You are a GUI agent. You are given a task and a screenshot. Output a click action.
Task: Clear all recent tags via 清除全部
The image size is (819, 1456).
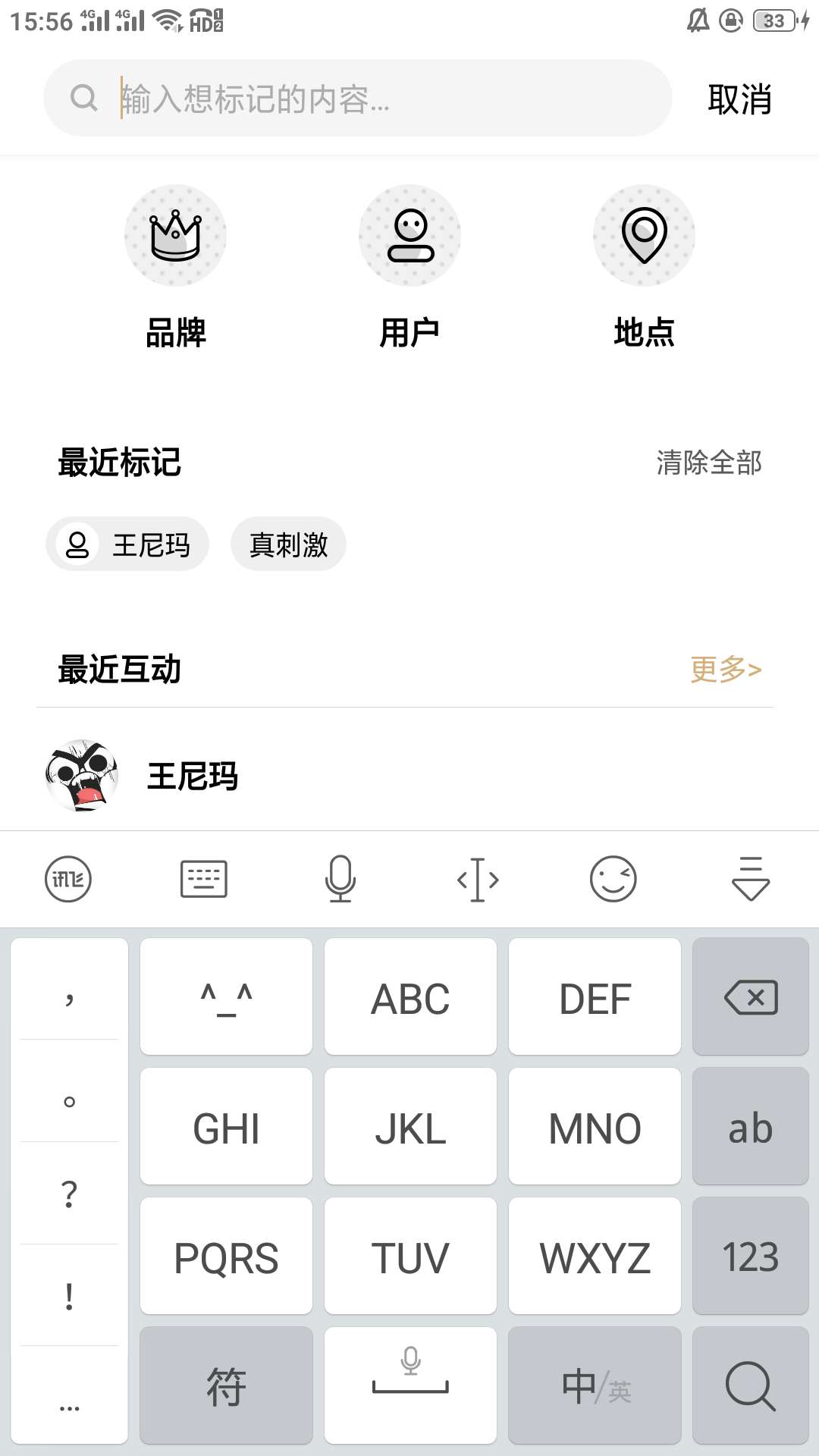coord(708,463)
